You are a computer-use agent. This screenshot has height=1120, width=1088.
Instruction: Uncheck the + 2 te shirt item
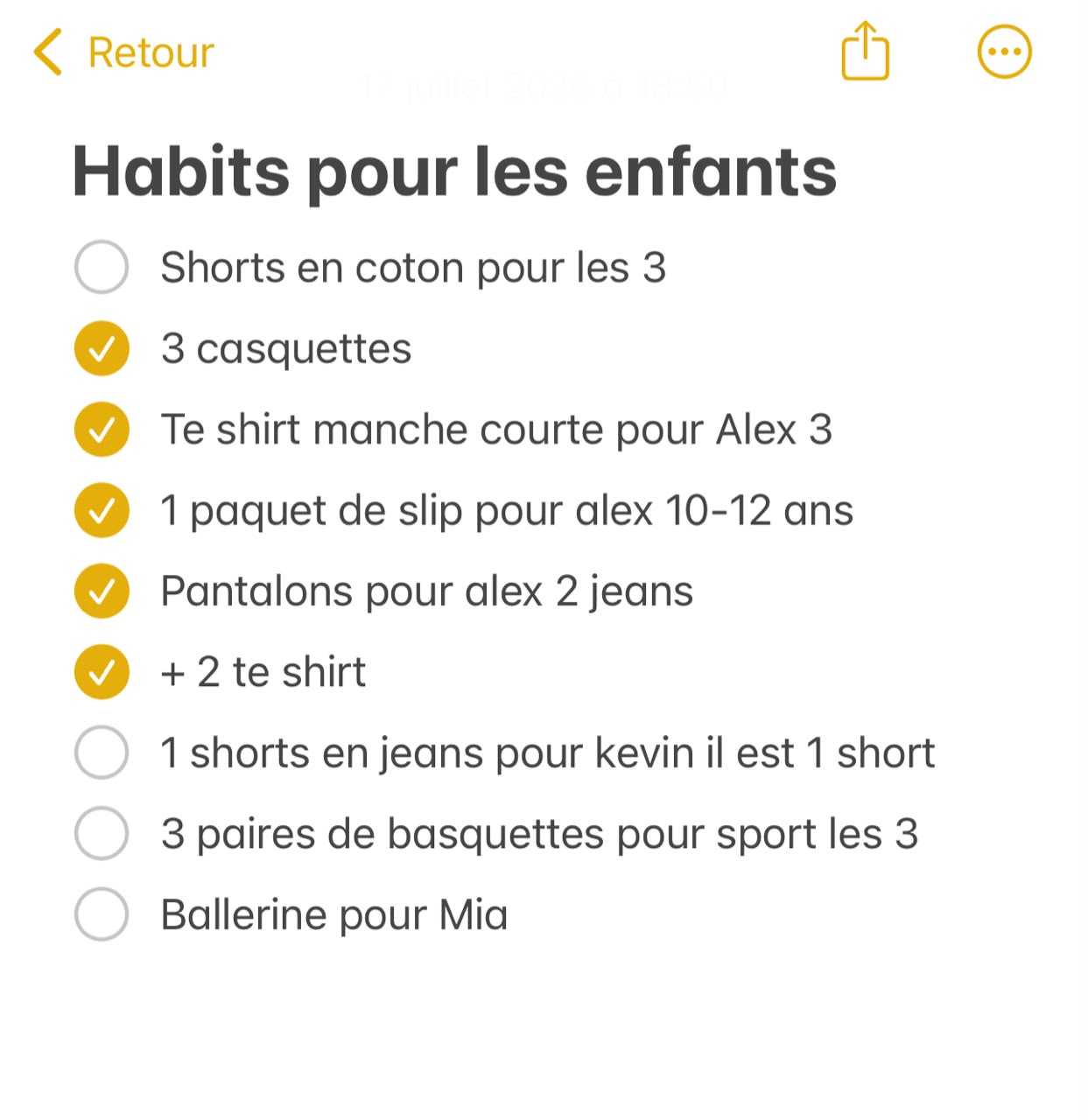click(x=102, y=672)
